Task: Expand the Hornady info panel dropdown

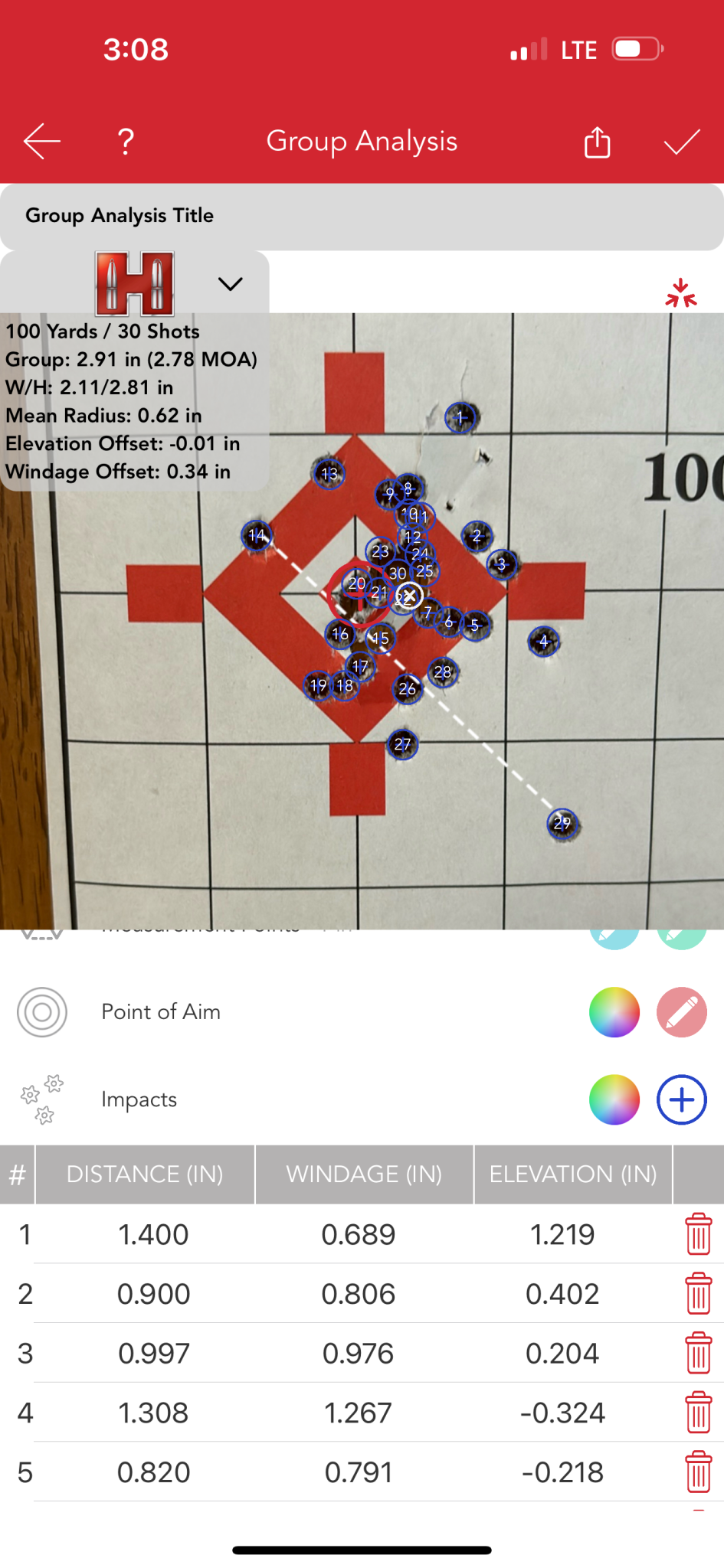Action: [x=231, y=284]
